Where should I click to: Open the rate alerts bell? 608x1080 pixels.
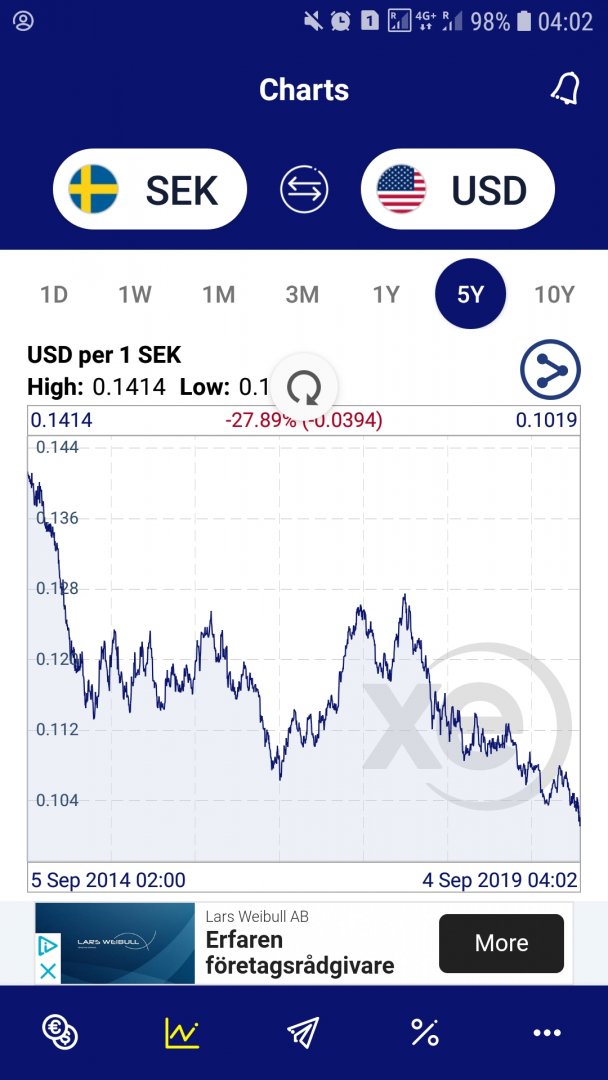[565, 89]
